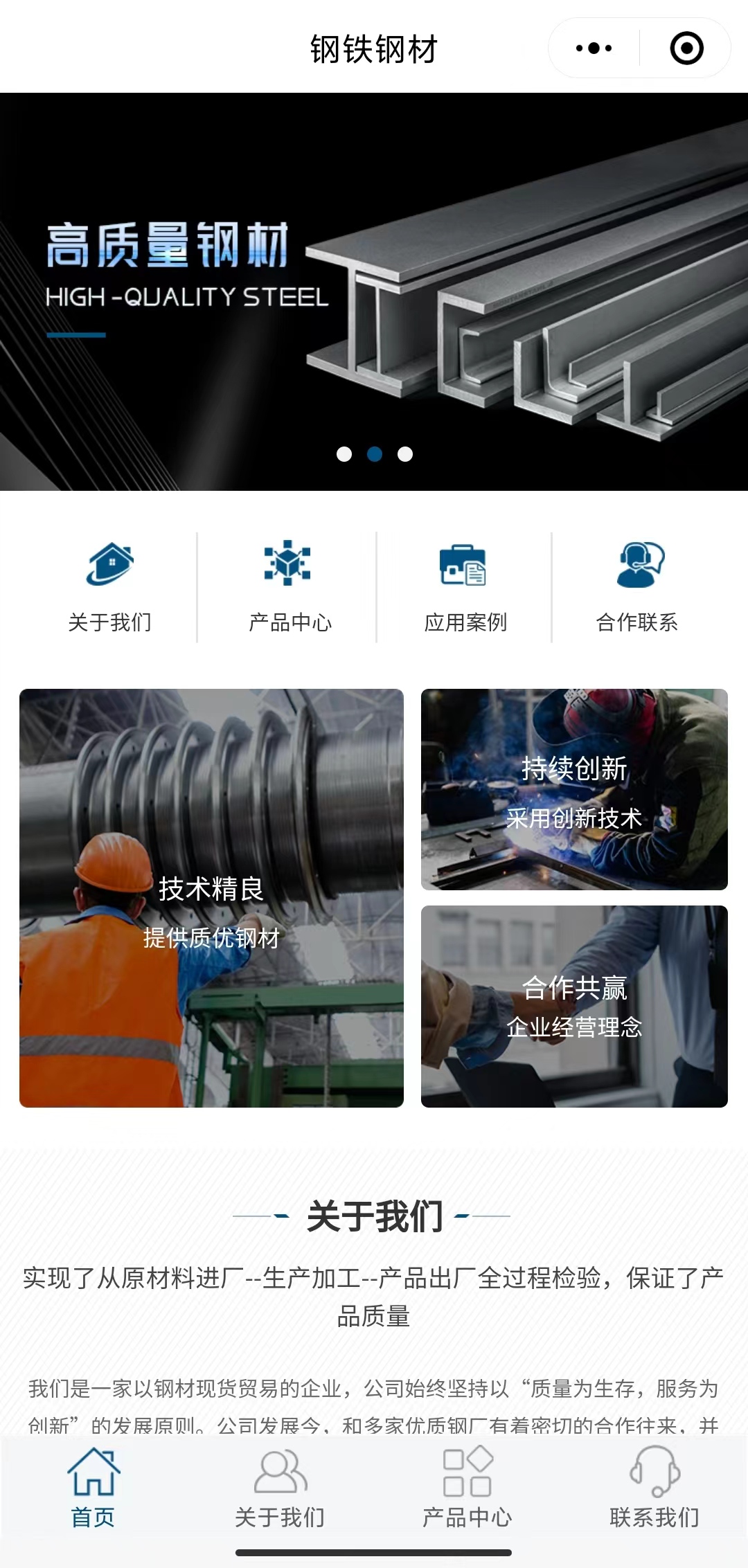
Task: Close the mini program with the circle button
Action: (x=686, y=48)
